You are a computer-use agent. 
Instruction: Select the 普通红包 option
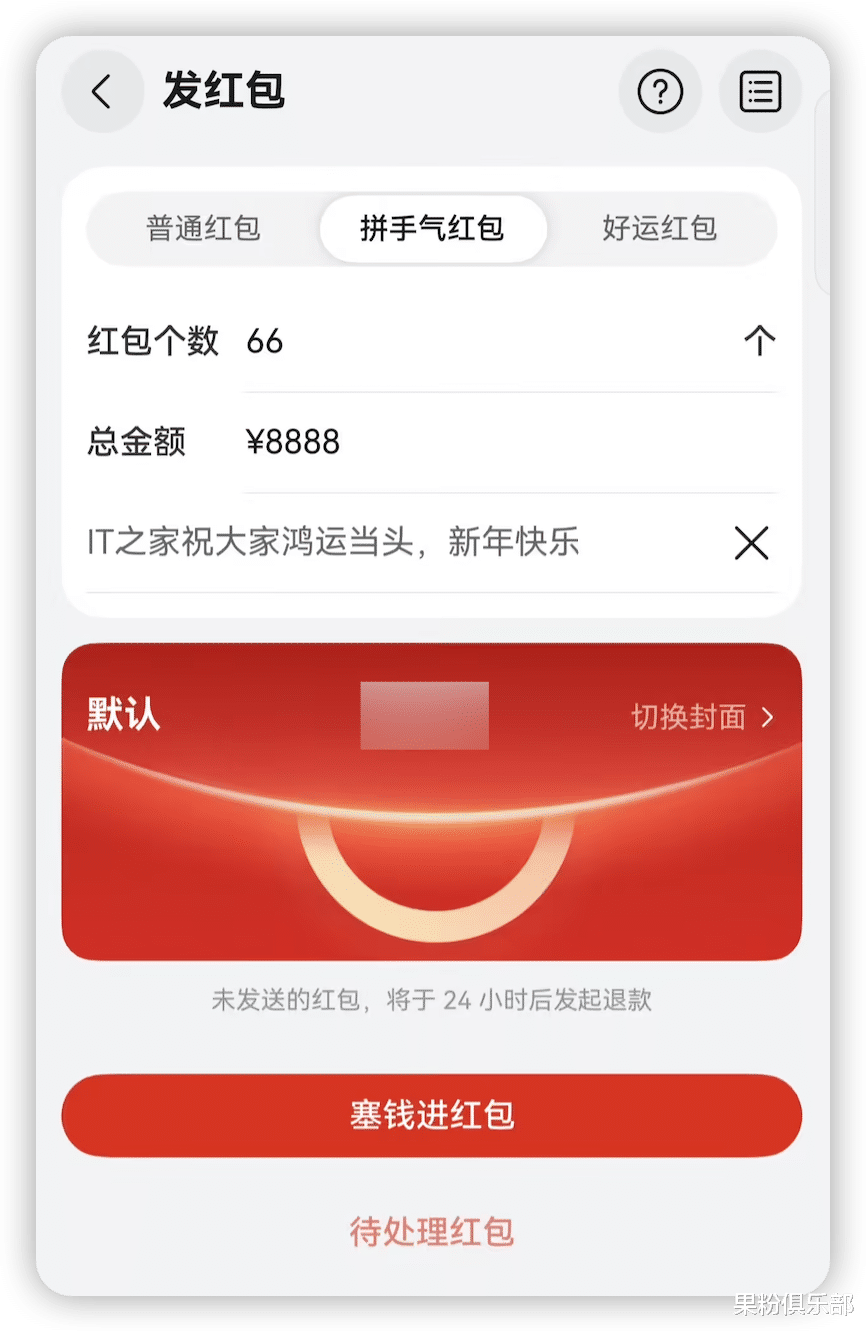click(x=204, y=229)
